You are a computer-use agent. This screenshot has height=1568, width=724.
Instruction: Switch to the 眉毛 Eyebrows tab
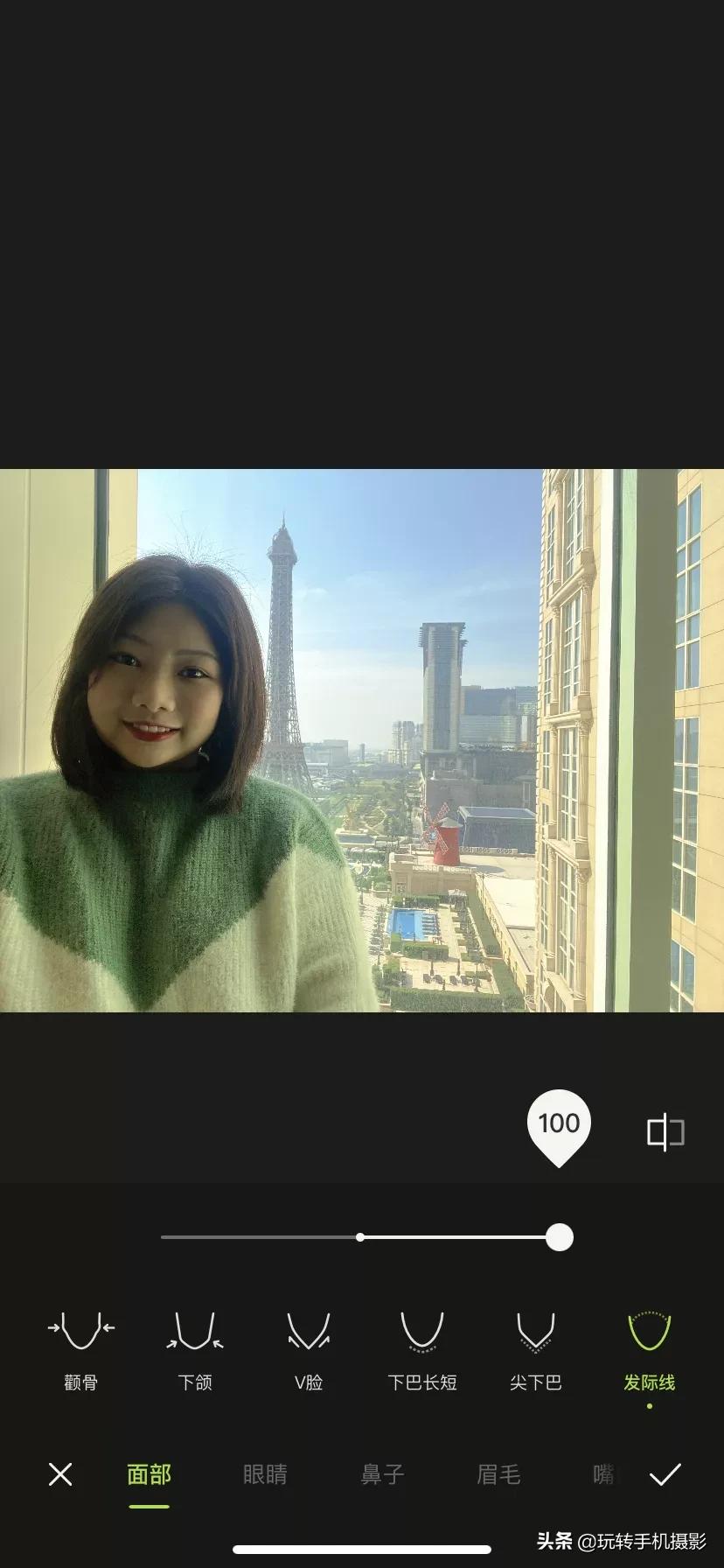(499, 1474)
